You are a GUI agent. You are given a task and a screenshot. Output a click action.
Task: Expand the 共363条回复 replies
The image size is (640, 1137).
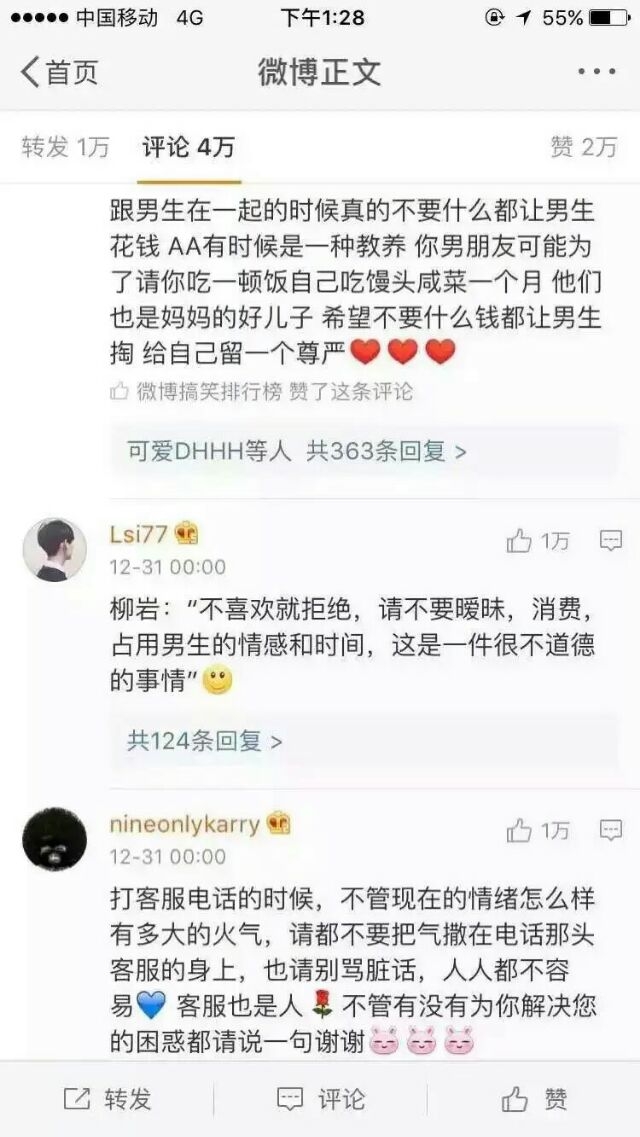(x=297, y=452)
